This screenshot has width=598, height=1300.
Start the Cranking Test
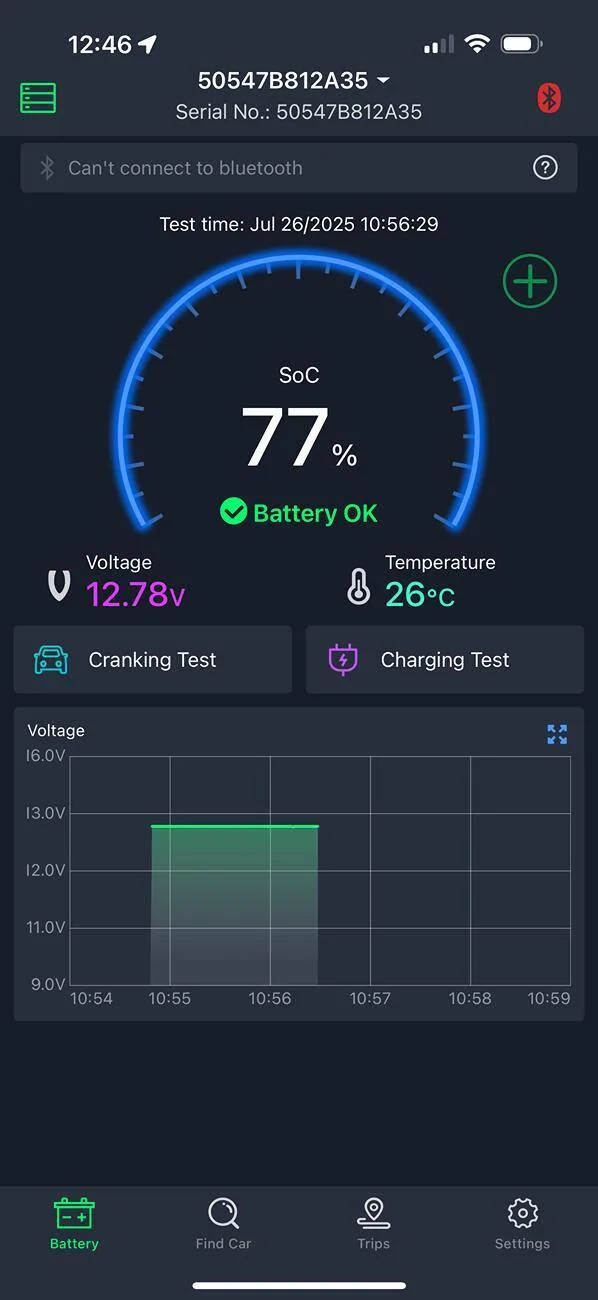(153, 660)
